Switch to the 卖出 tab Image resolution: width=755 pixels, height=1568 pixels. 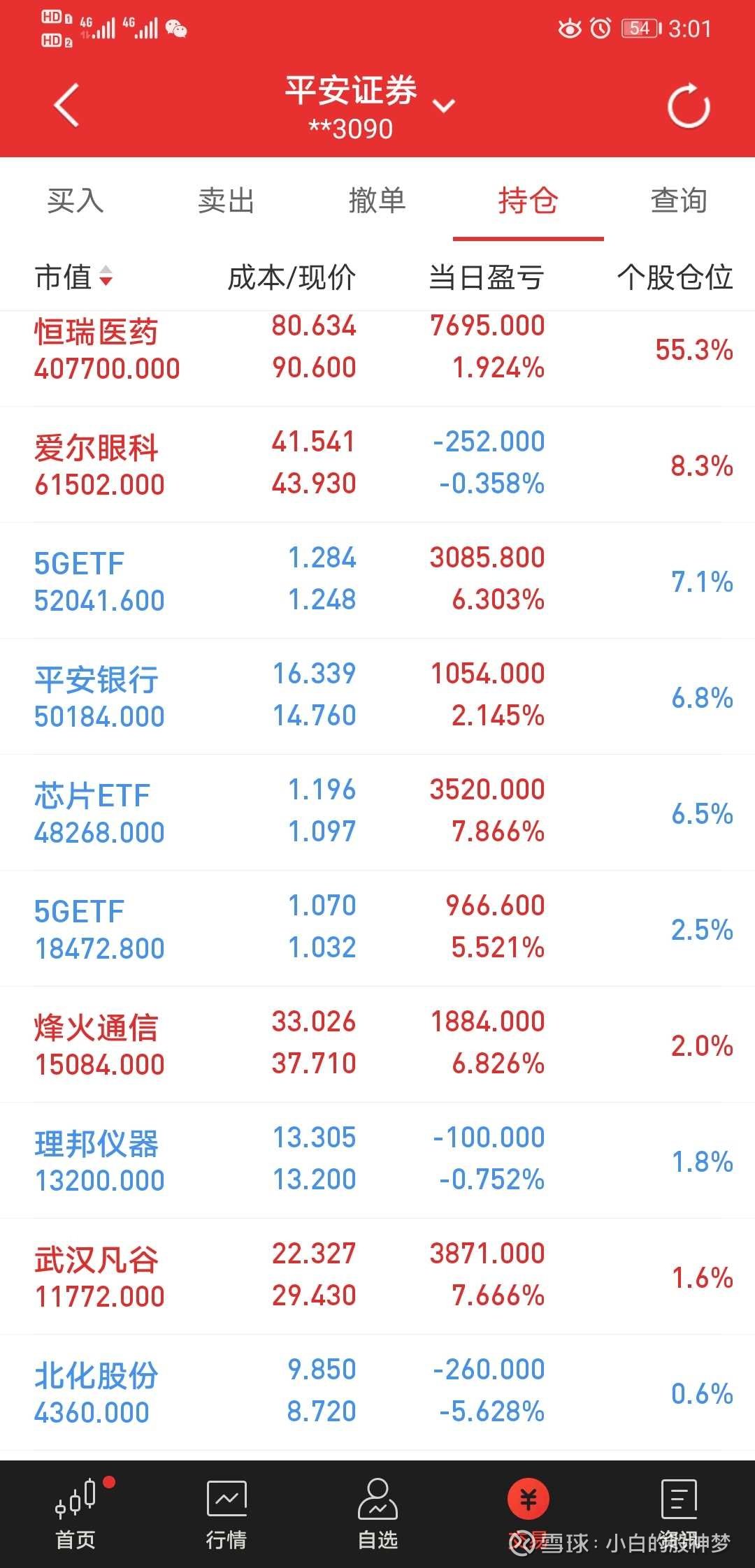point(226,201)
